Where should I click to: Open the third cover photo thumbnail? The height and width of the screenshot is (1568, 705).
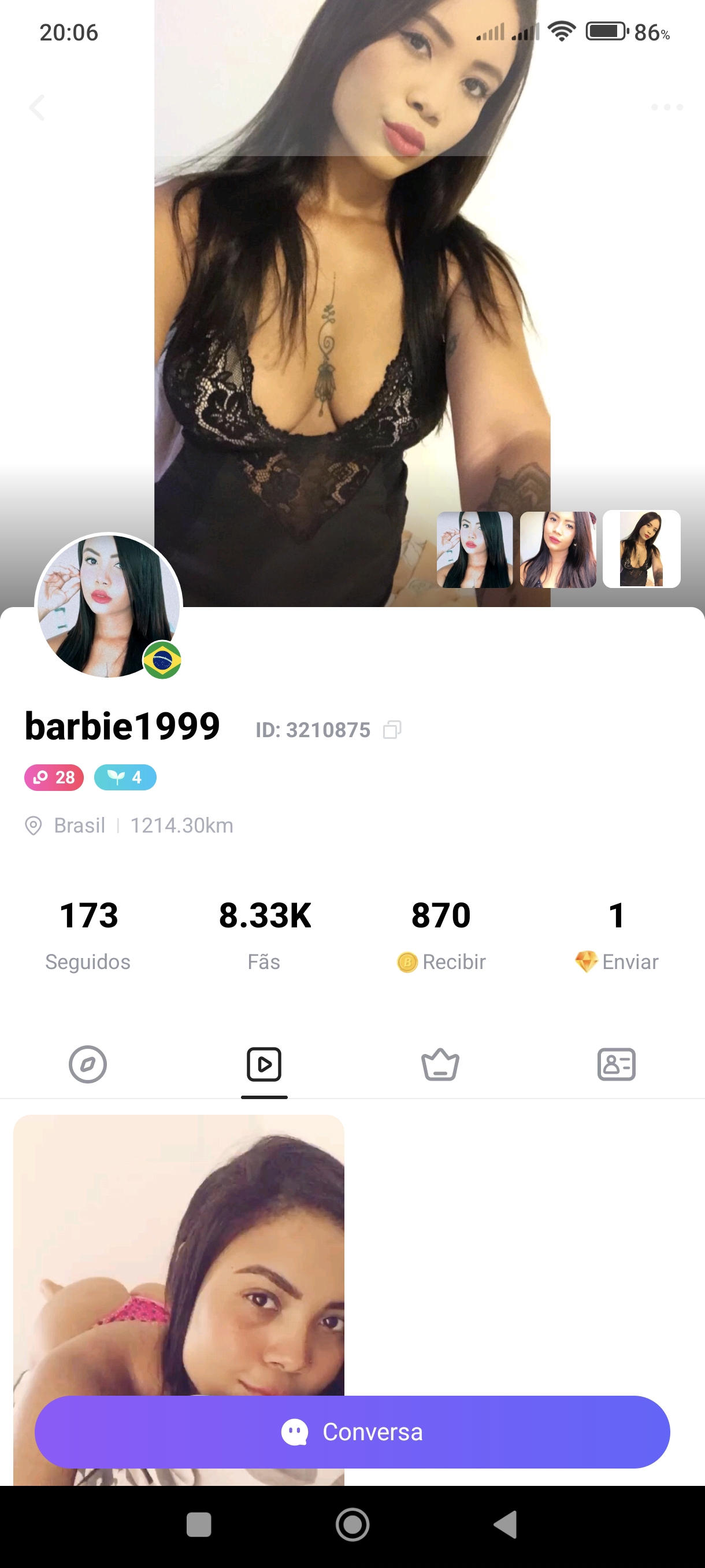tap(641, 549)
